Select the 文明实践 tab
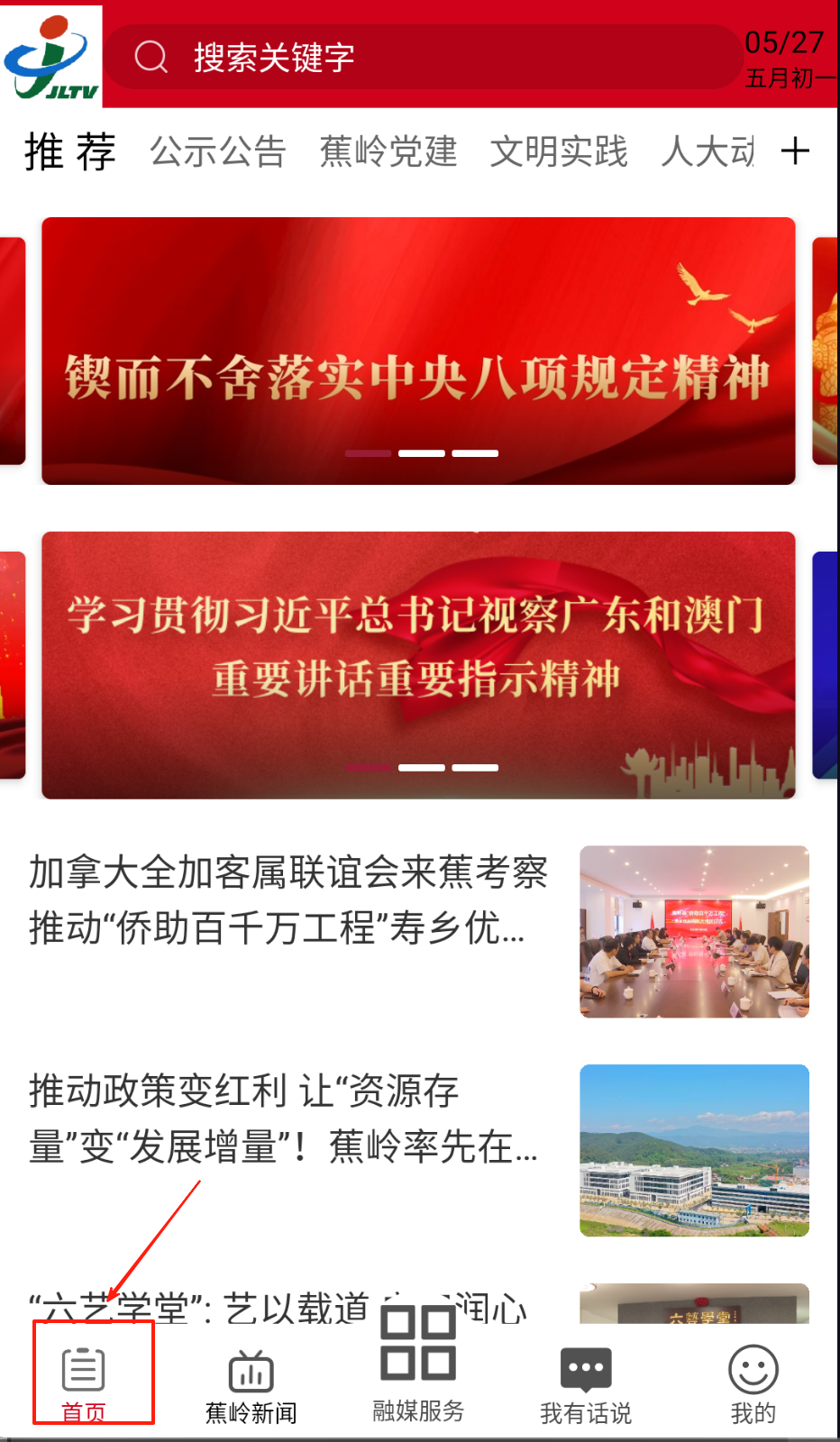 pyautogui.click(x=558, y=151)
